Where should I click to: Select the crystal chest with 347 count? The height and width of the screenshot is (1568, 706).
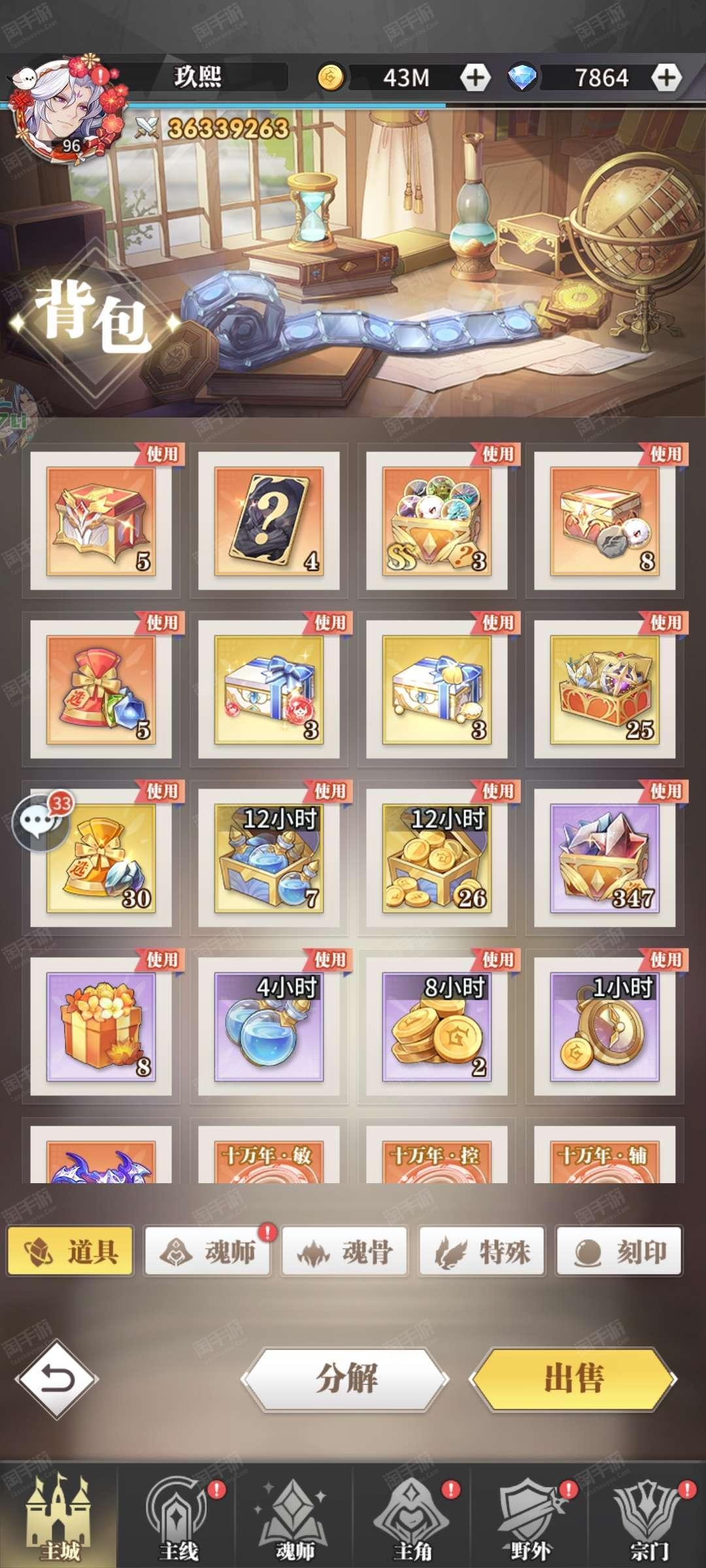605,858
